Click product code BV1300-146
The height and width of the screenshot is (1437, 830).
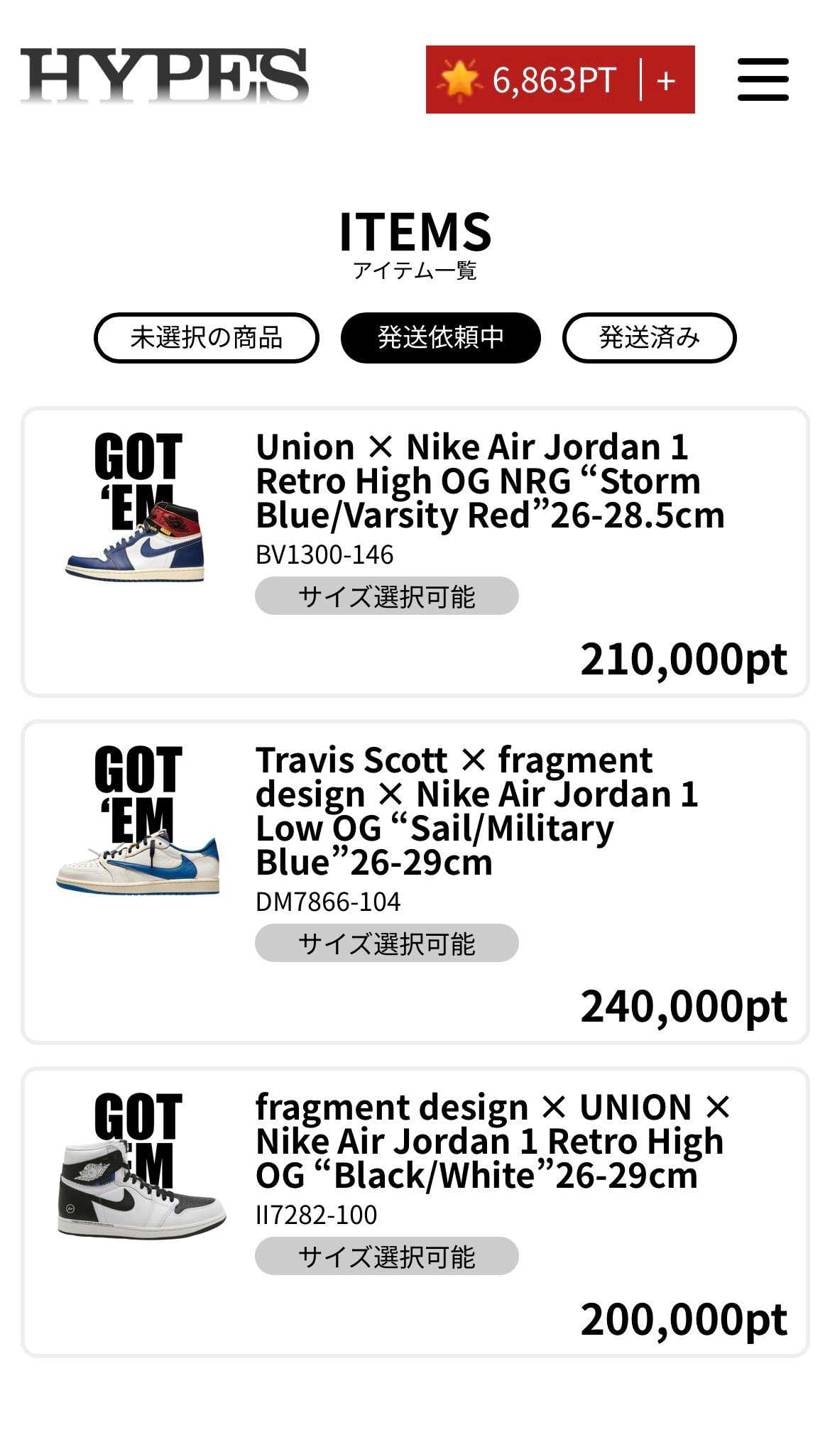324,554
